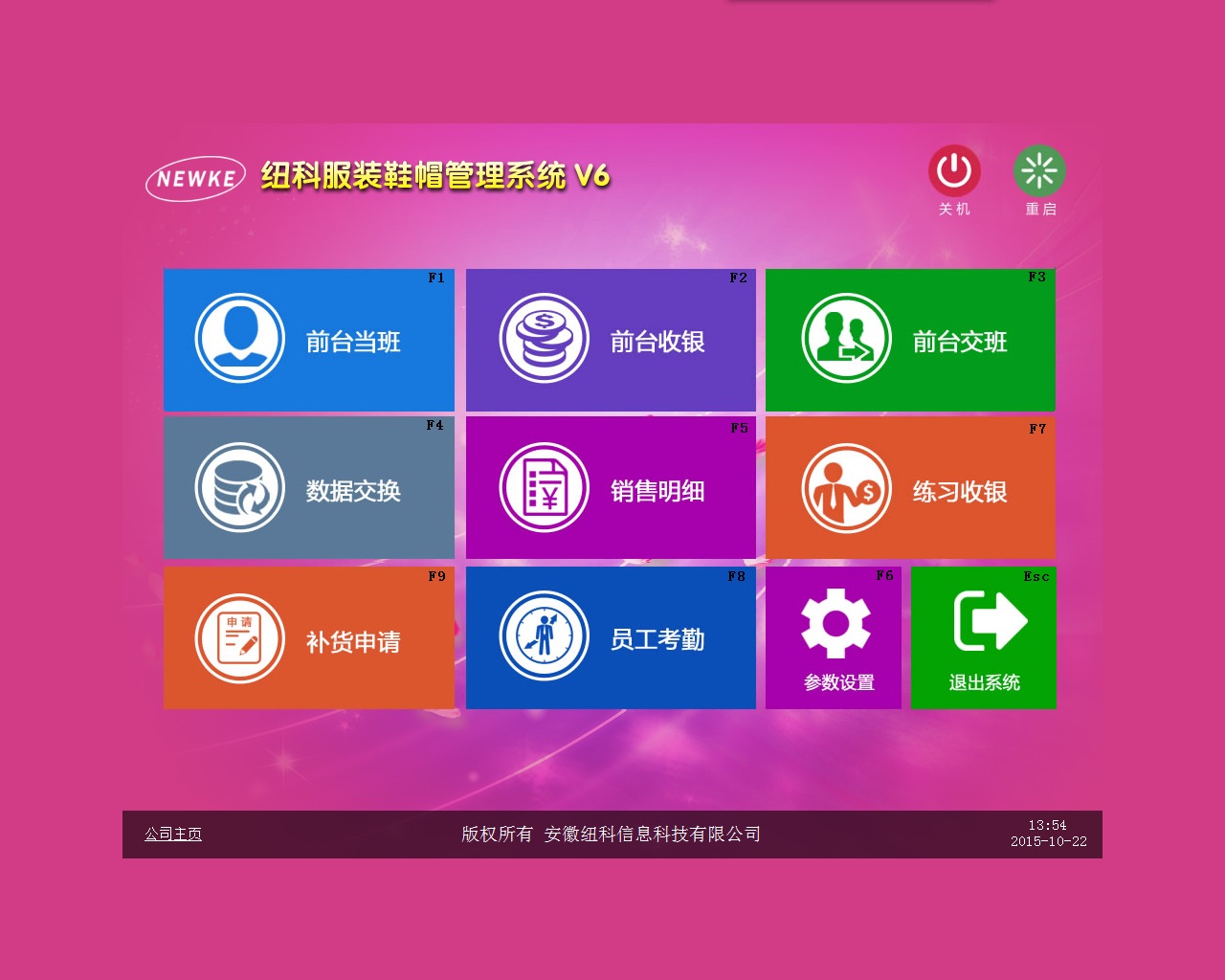The image size is (1225, 980).
Task: Open 参数设置 settings
Action: (834, 638)
